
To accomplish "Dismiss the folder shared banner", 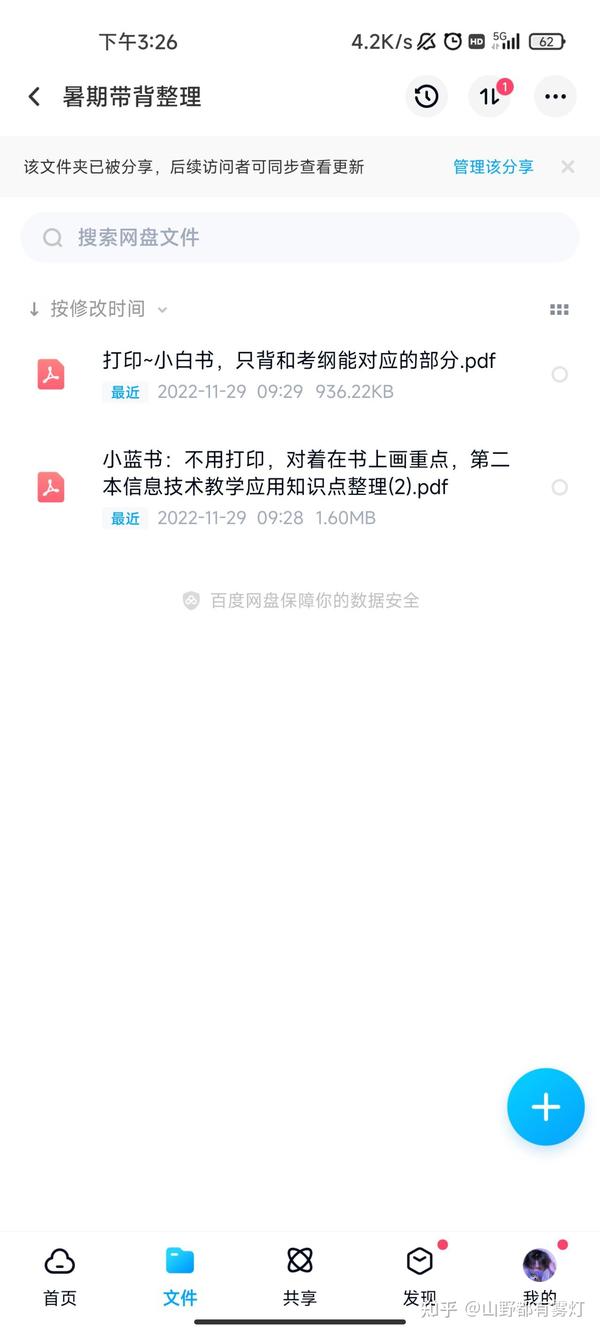I will (x=568, y=167).
